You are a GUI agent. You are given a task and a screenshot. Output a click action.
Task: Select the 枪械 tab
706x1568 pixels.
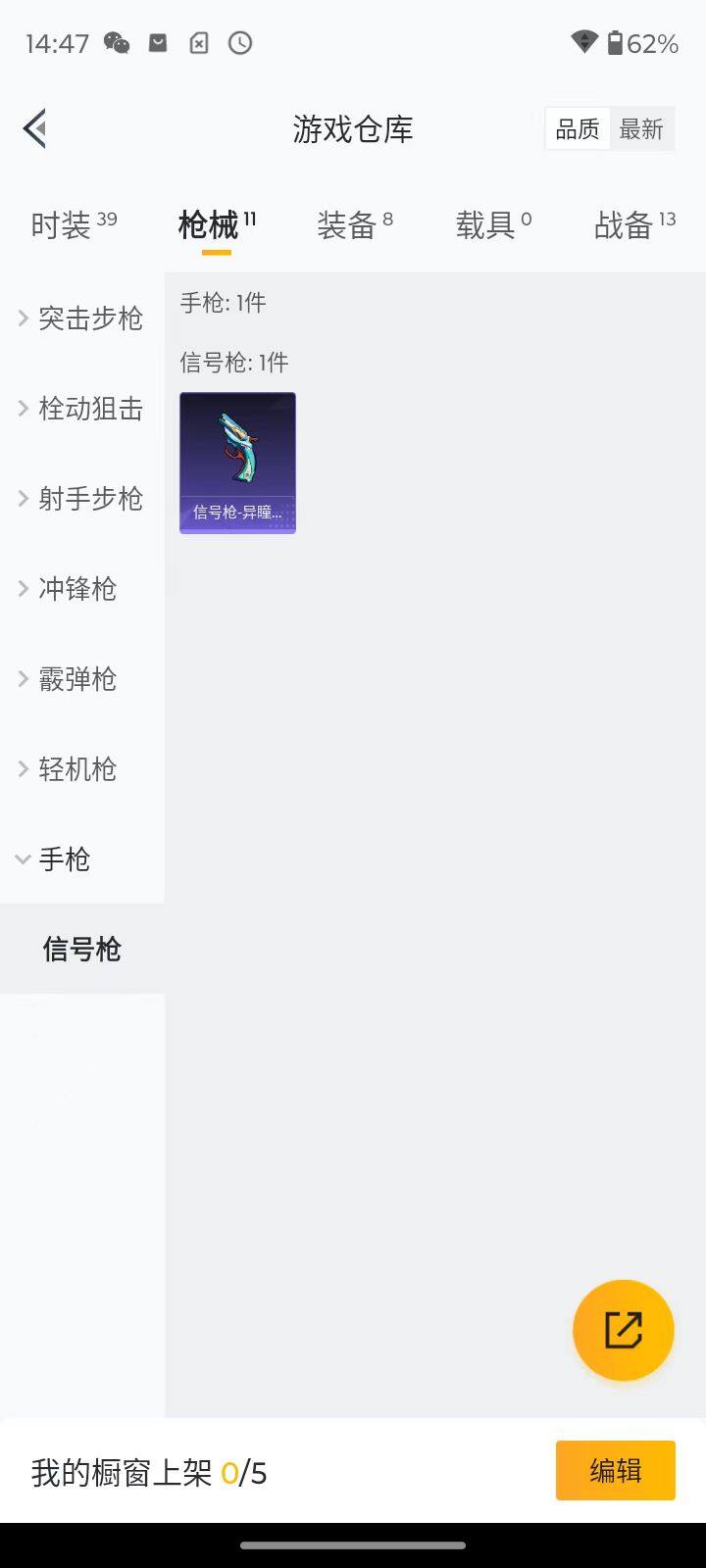(x=216, y=224)
